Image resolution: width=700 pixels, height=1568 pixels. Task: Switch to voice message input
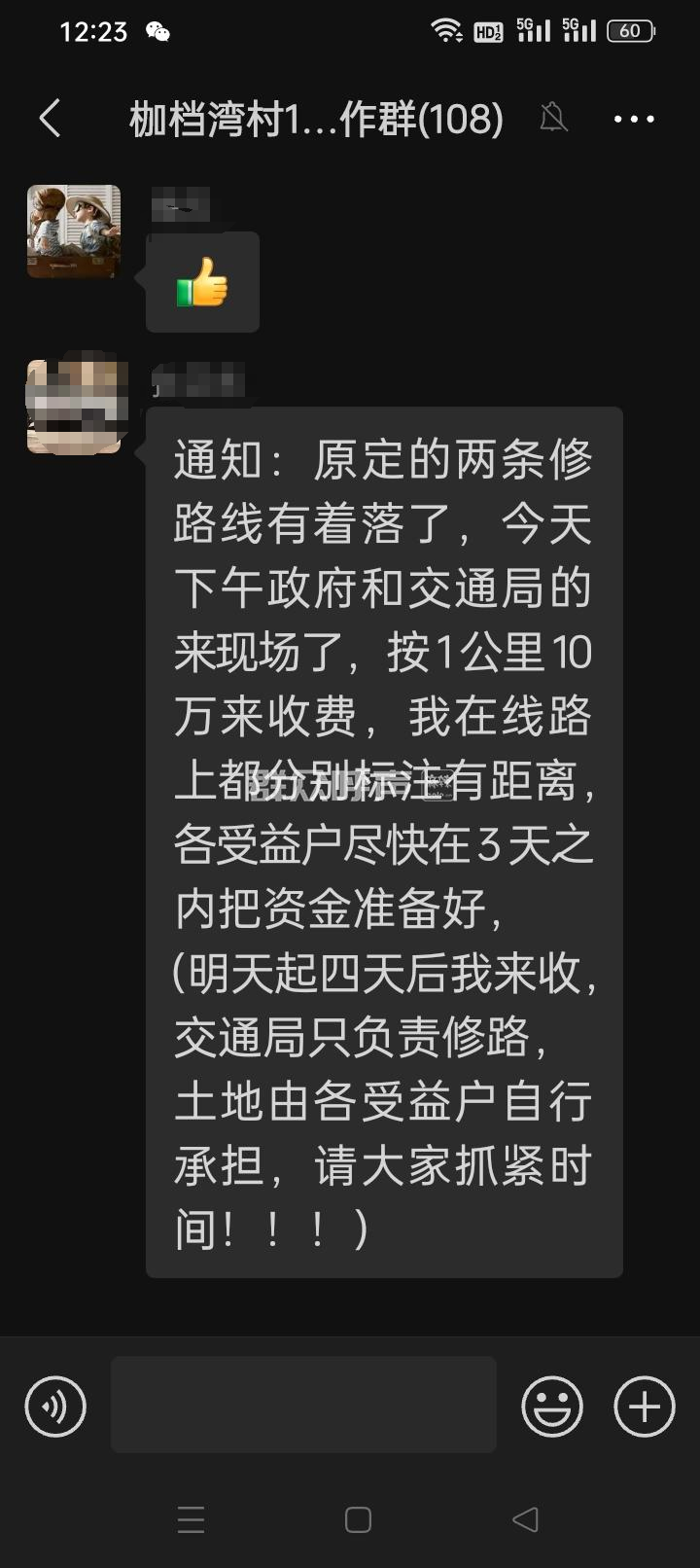(55, 1407)
